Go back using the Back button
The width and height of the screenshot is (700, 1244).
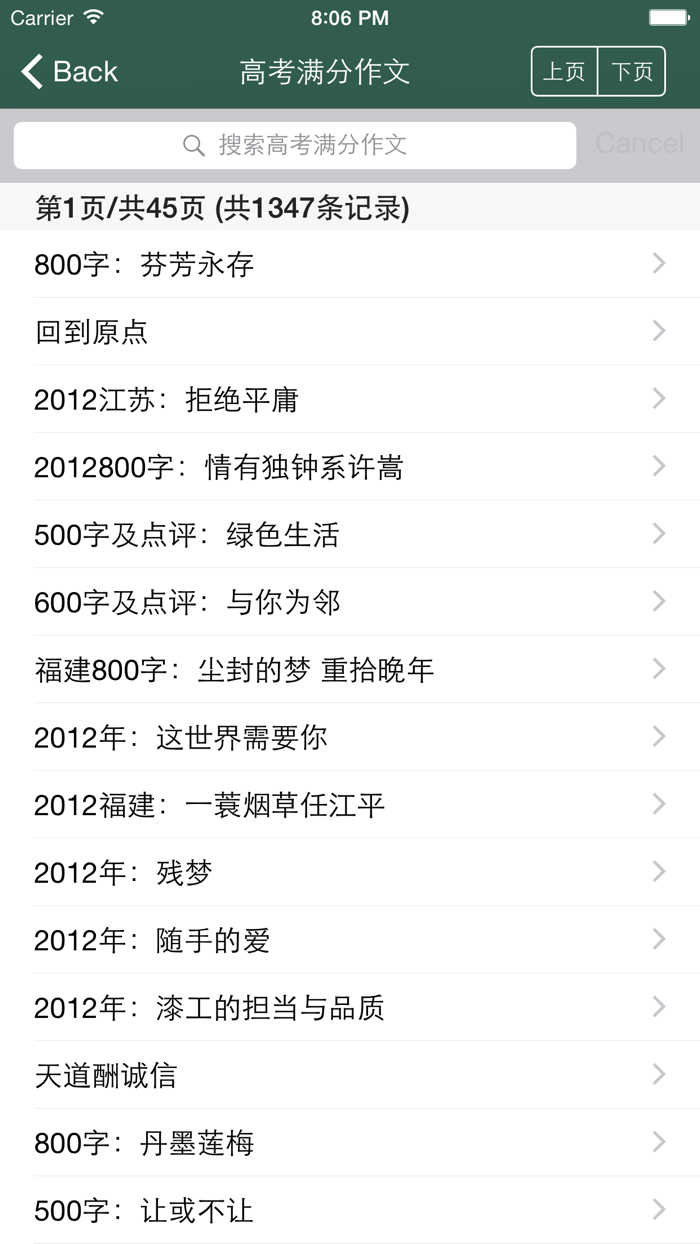(69, 72)
